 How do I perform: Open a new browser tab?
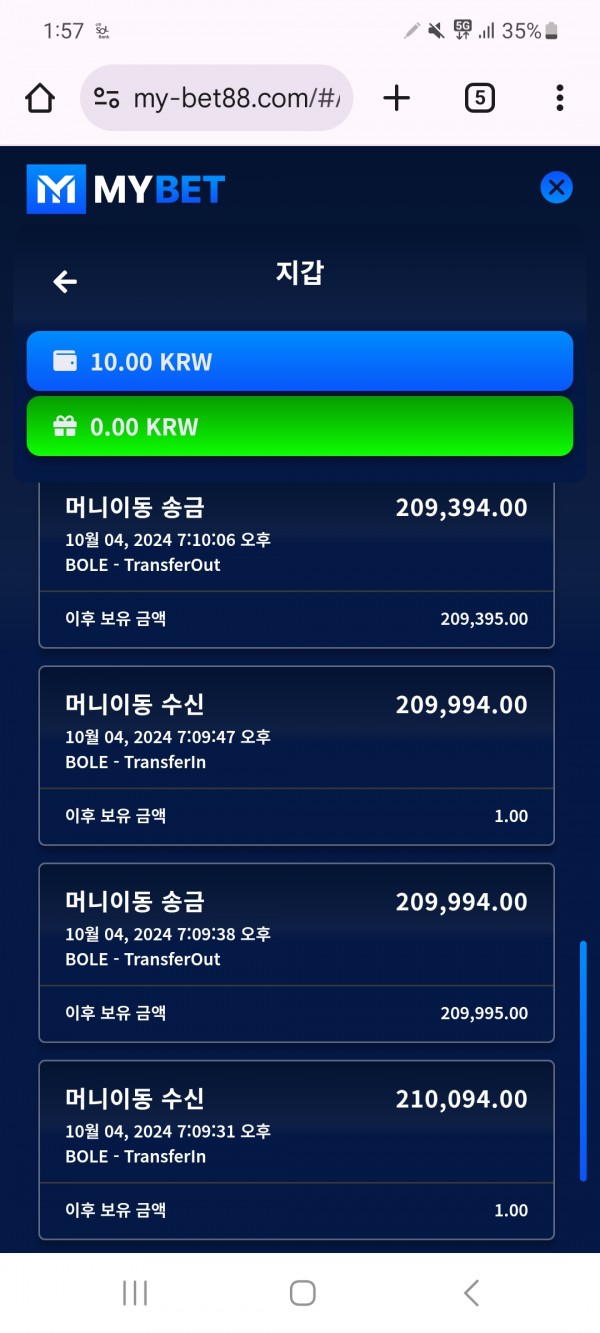(397, 98)
